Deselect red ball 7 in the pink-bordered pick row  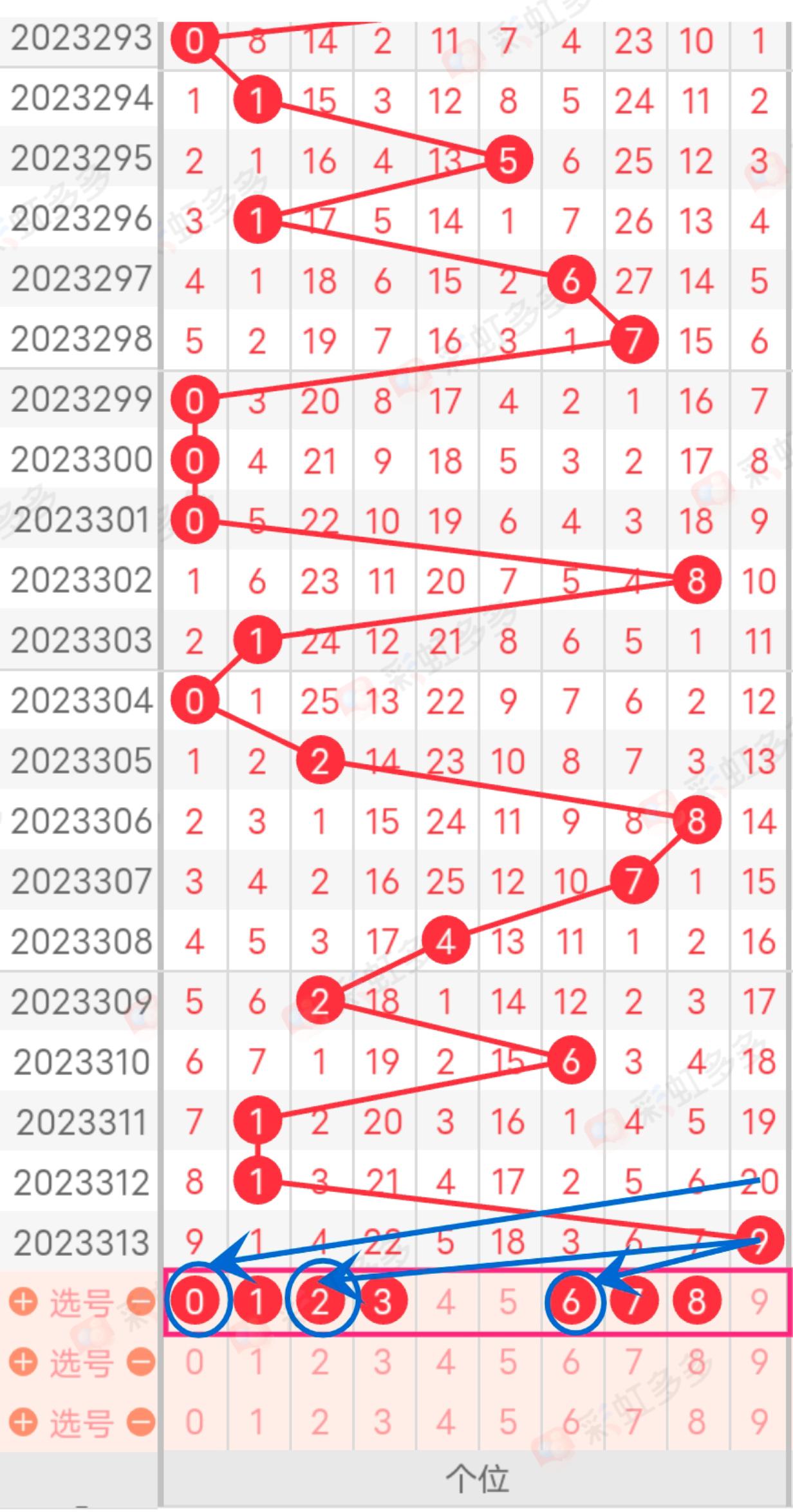click(x=633, y=1302)
